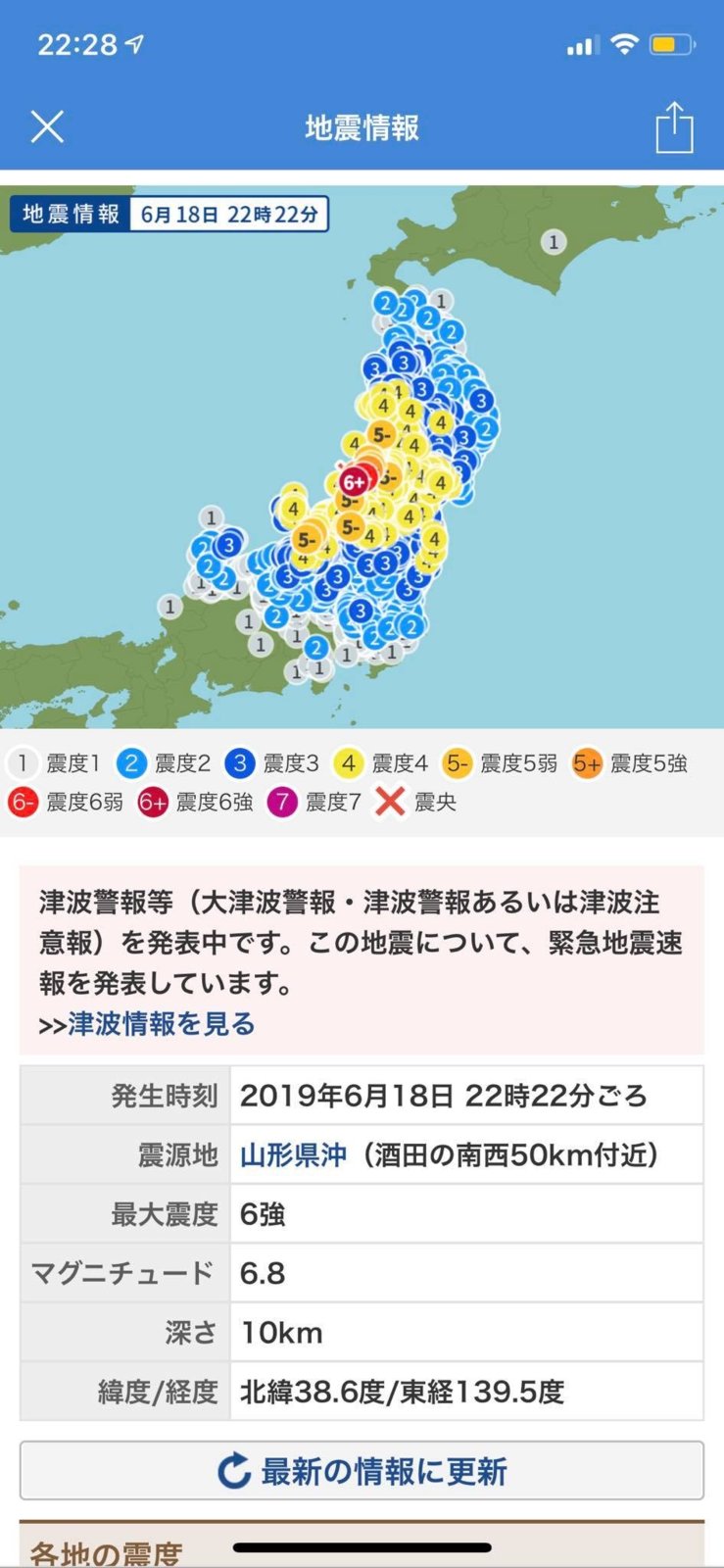This screenshot has width=724, height=1568.
Task: Tap 最新の情報に更新 to refresh
Action: pyautogui.click(x=362, y=1471)
